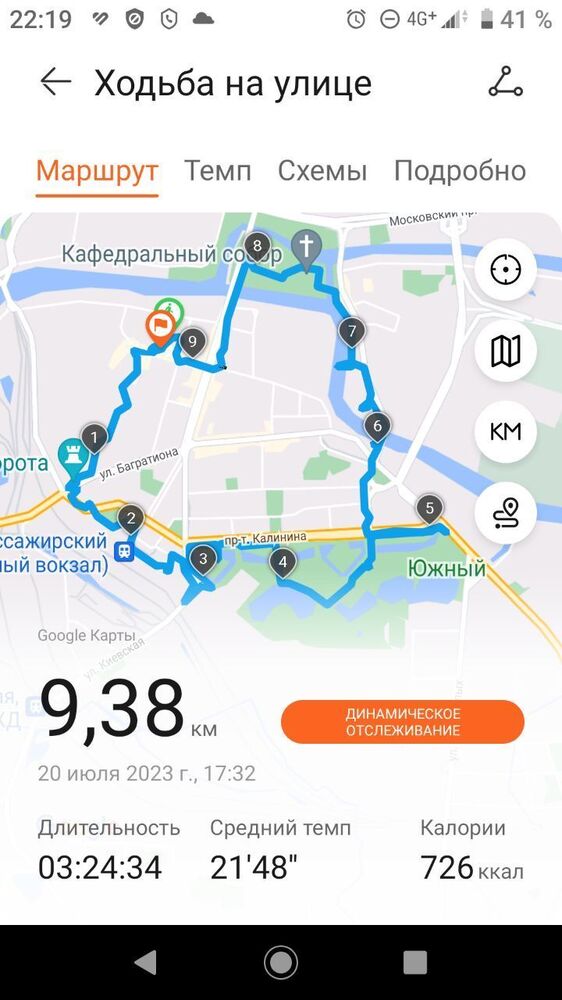
Task: Open the Схемы tab
Action: tap(322, 171)
